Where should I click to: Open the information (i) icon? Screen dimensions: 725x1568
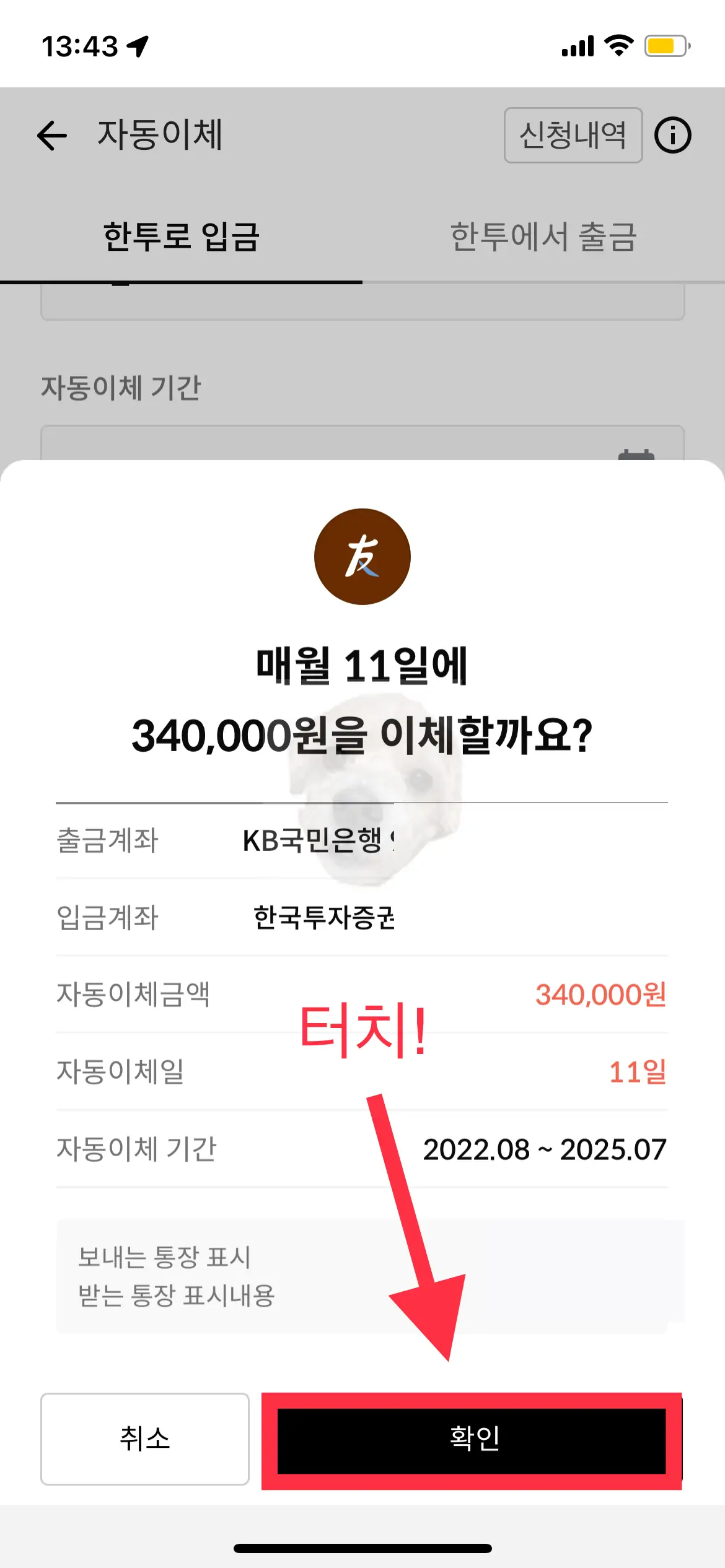coord(674,135)
